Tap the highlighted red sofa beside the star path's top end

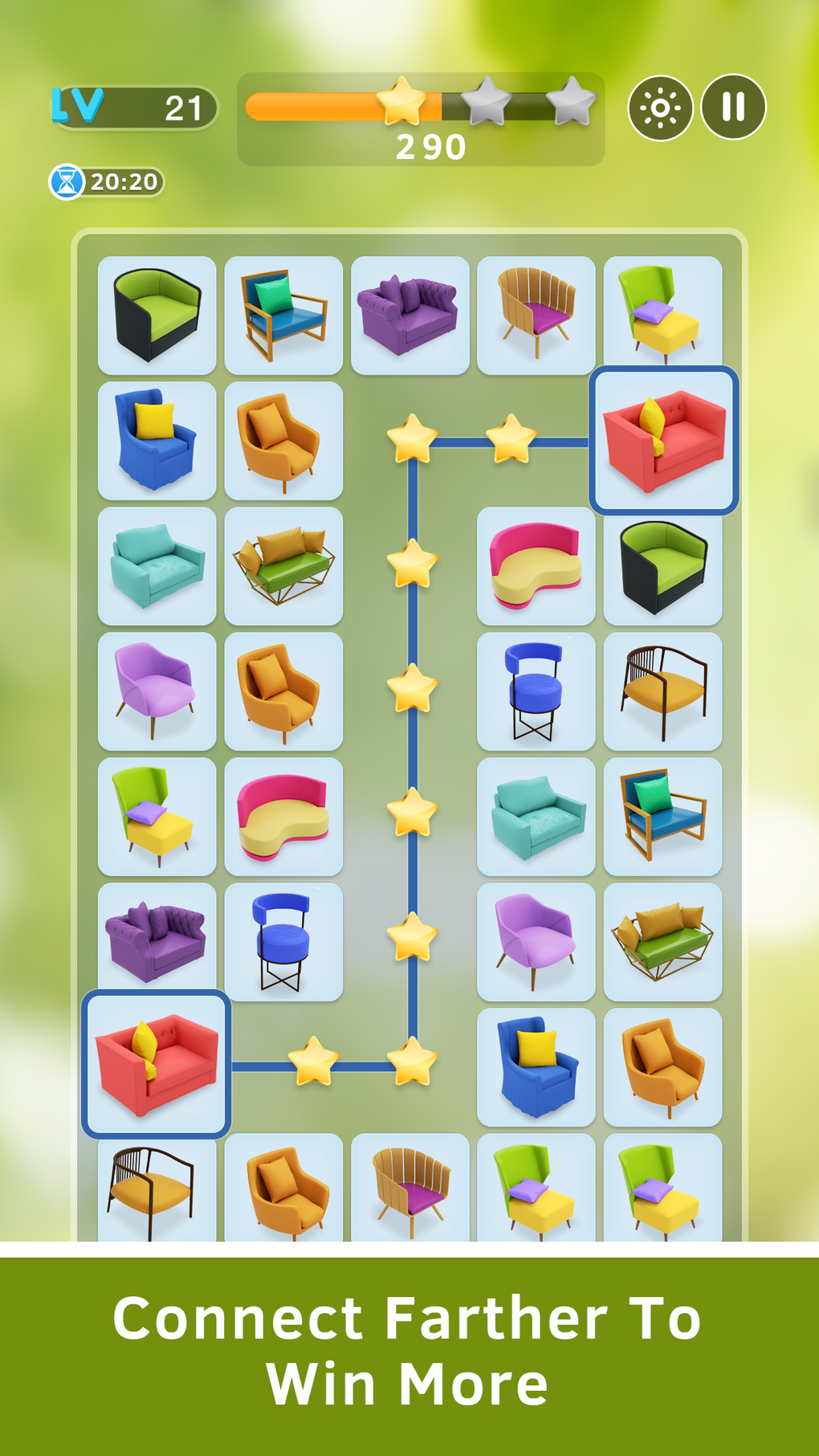[x=663, y=441]
